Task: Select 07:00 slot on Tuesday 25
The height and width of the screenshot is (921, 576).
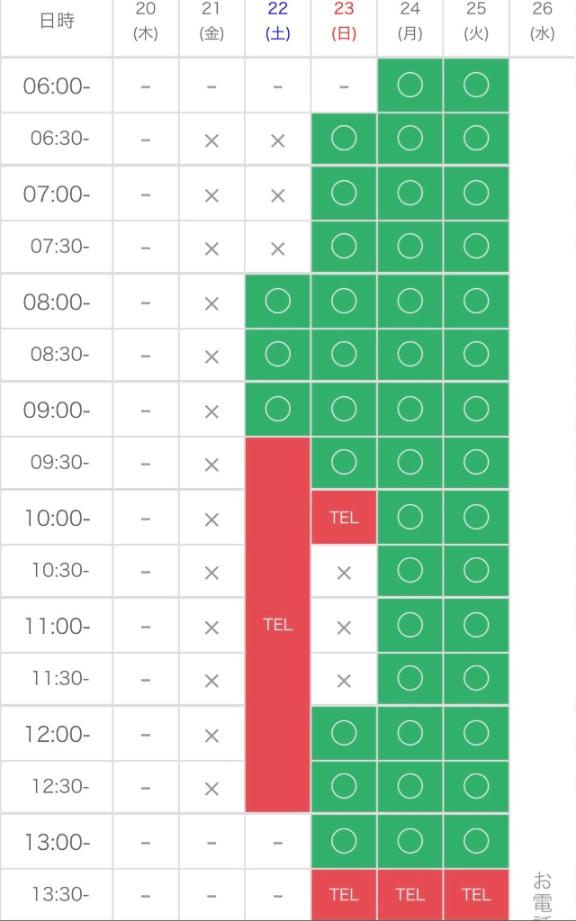Action: tap(476, 193)
